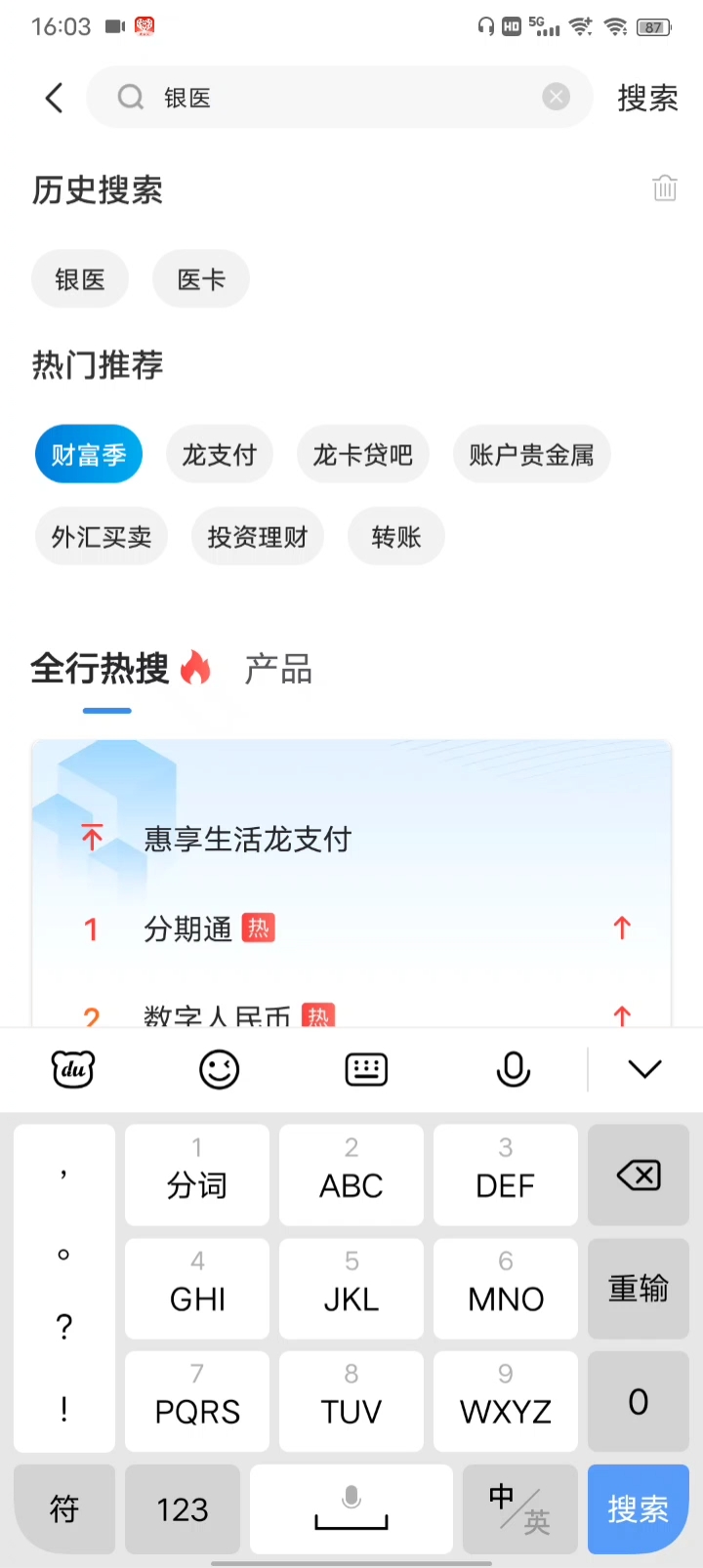Clear search text using the X icon

[556, 96]
